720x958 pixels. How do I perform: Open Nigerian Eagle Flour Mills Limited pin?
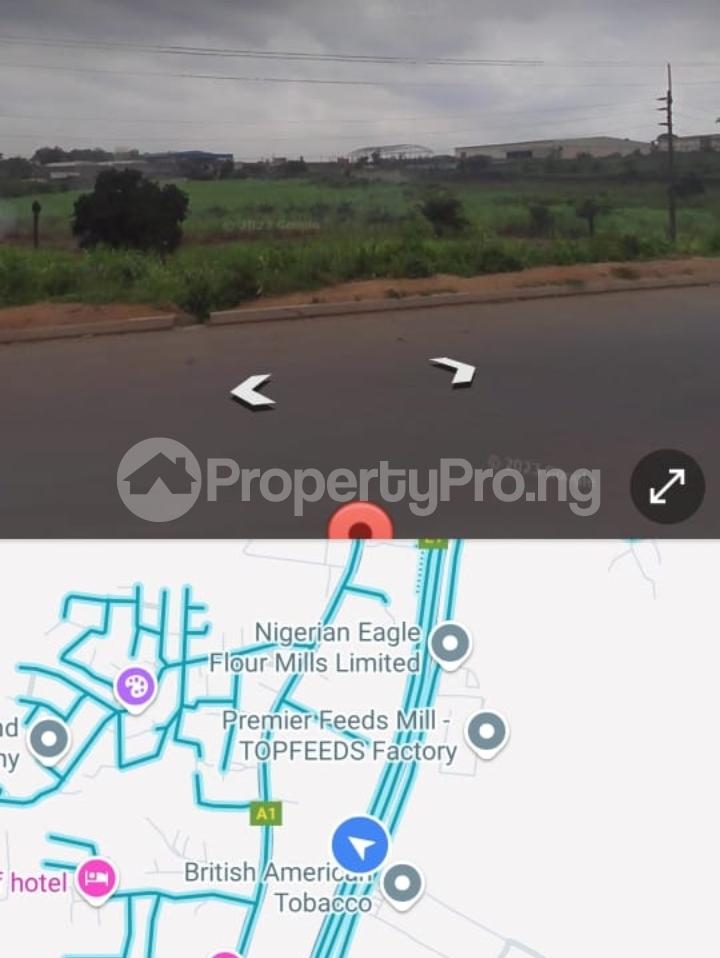[450, 643]
